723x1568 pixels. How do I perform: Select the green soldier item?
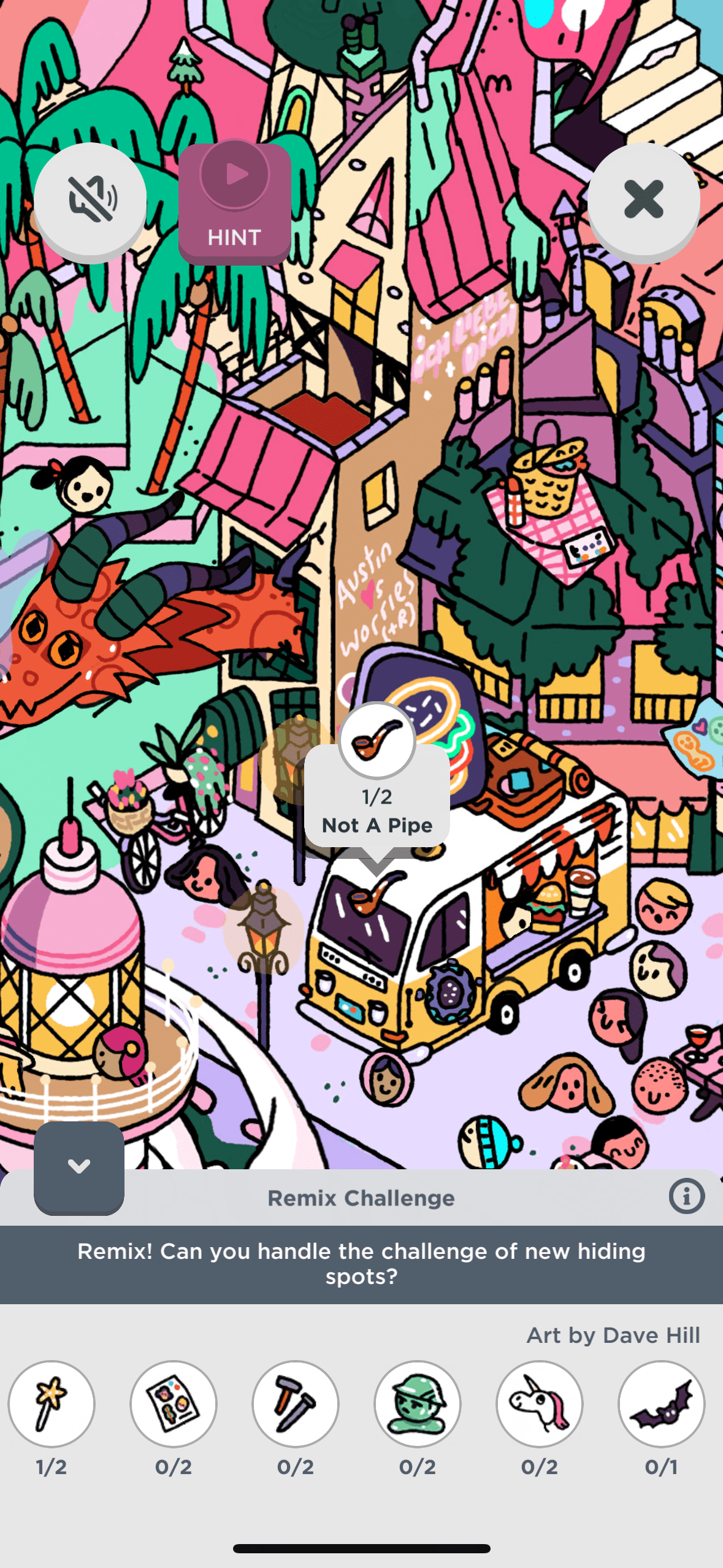tap(418, 1404)
